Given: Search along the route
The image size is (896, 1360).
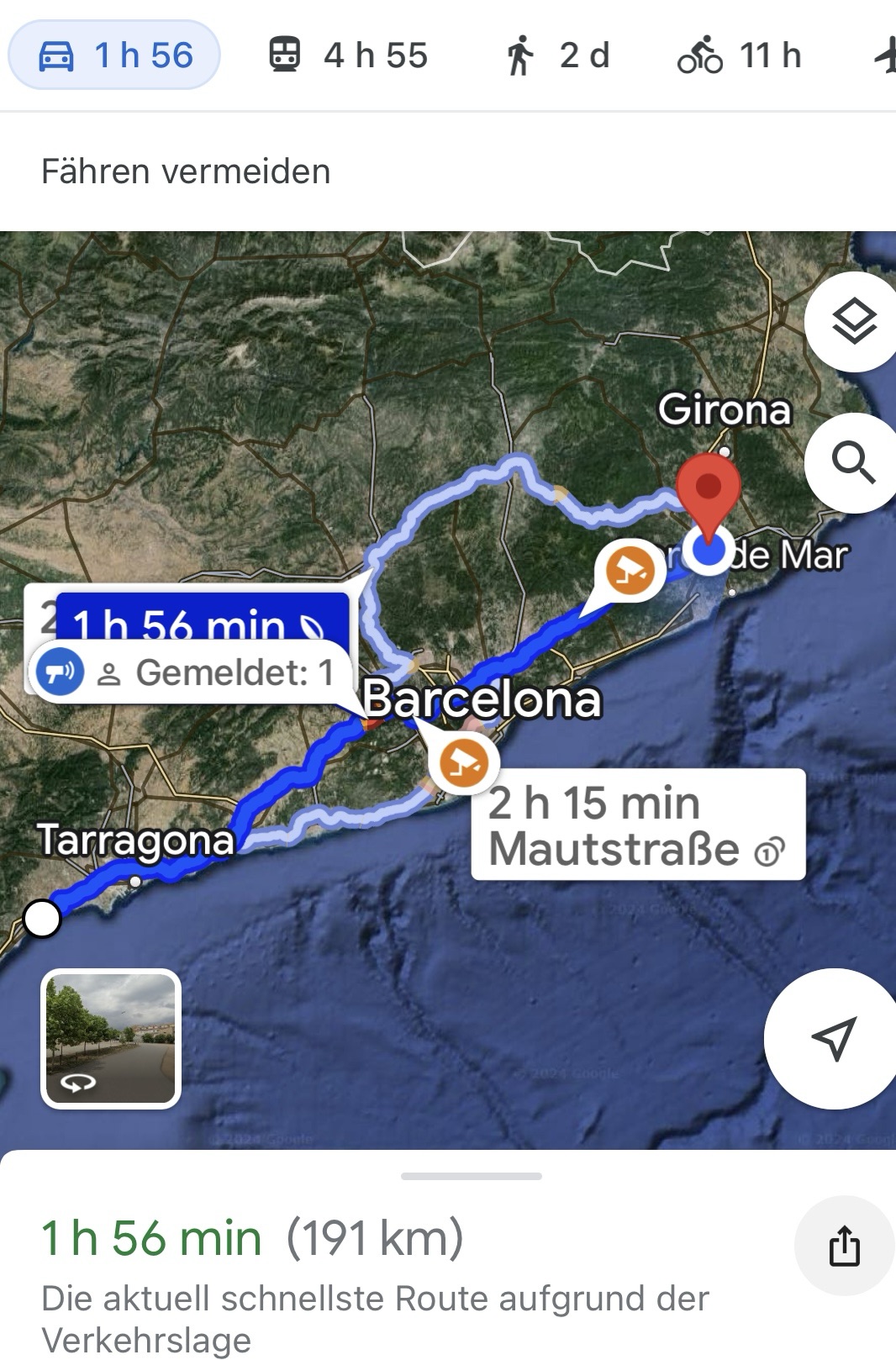Looking at the screenshot, I should point(853,462).
